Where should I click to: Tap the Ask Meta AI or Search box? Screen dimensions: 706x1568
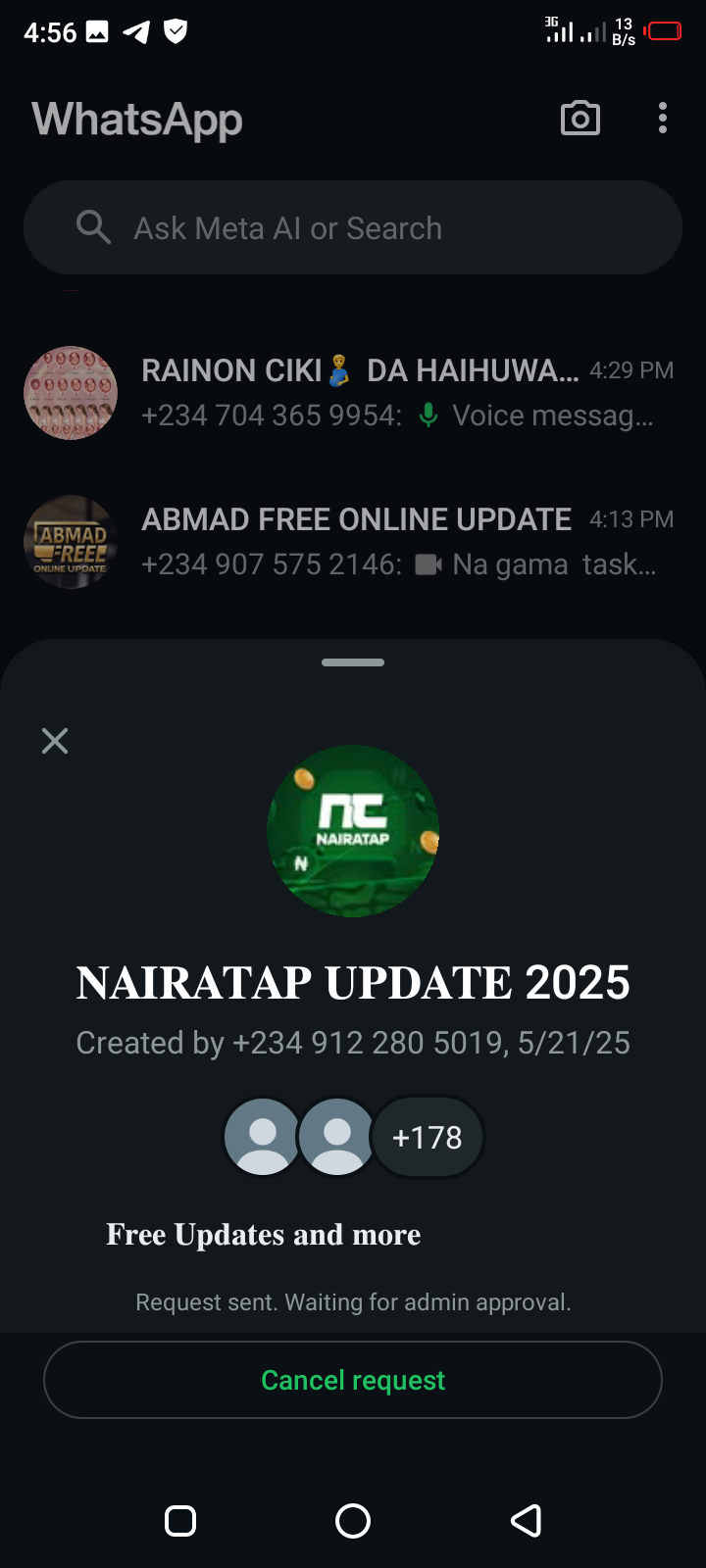[353, 228]
